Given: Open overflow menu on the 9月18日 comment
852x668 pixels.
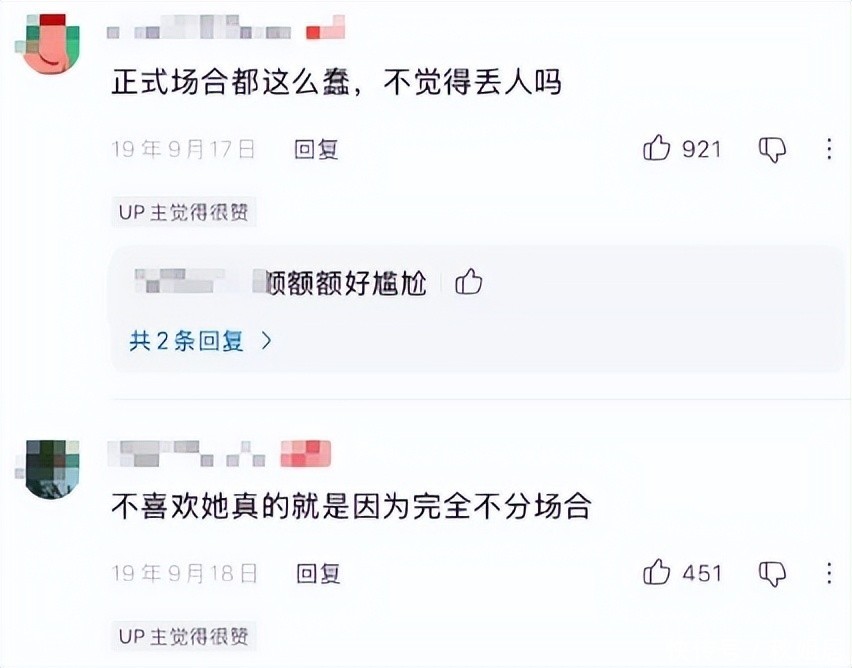Looking at the screenshot, I should coord(829,573).
